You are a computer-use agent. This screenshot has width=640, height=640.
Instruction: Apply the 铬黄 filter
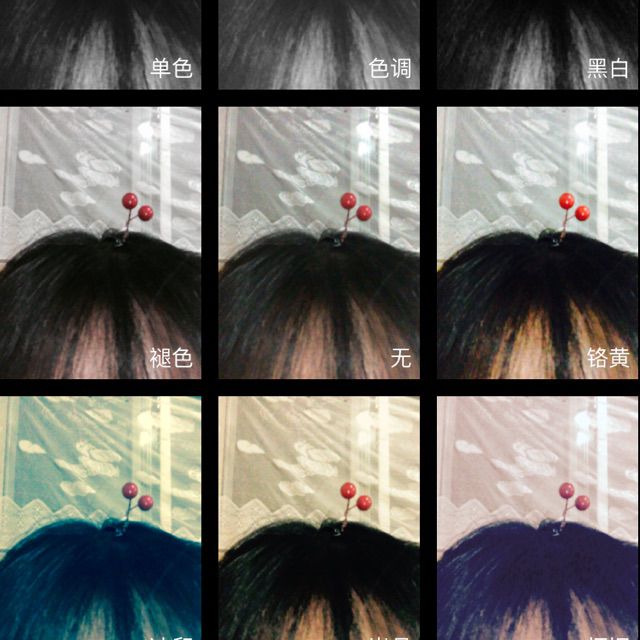tap(538, 243)
